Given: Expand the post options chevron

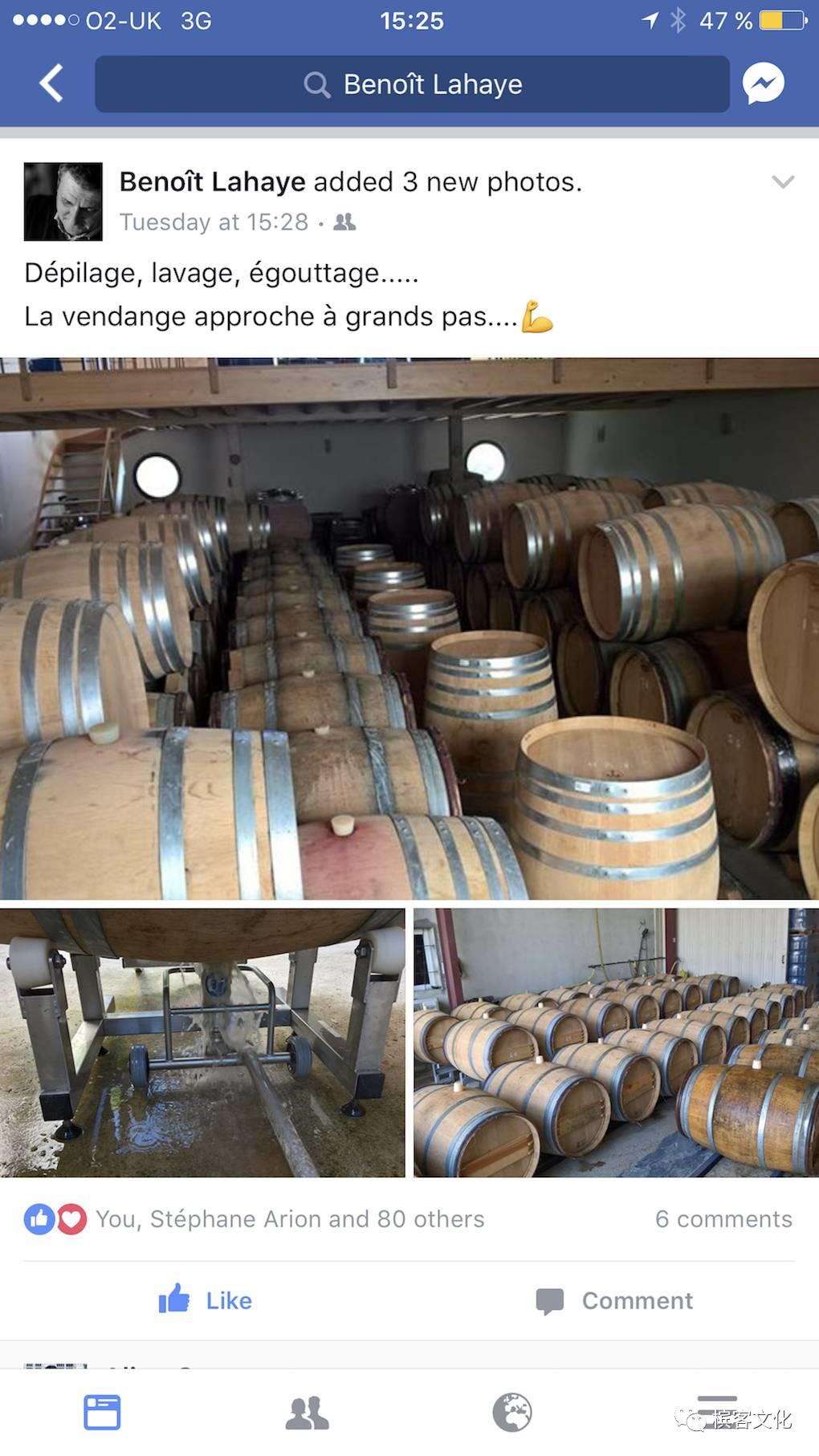Looking at the screenshot, I should click(783, 182).
